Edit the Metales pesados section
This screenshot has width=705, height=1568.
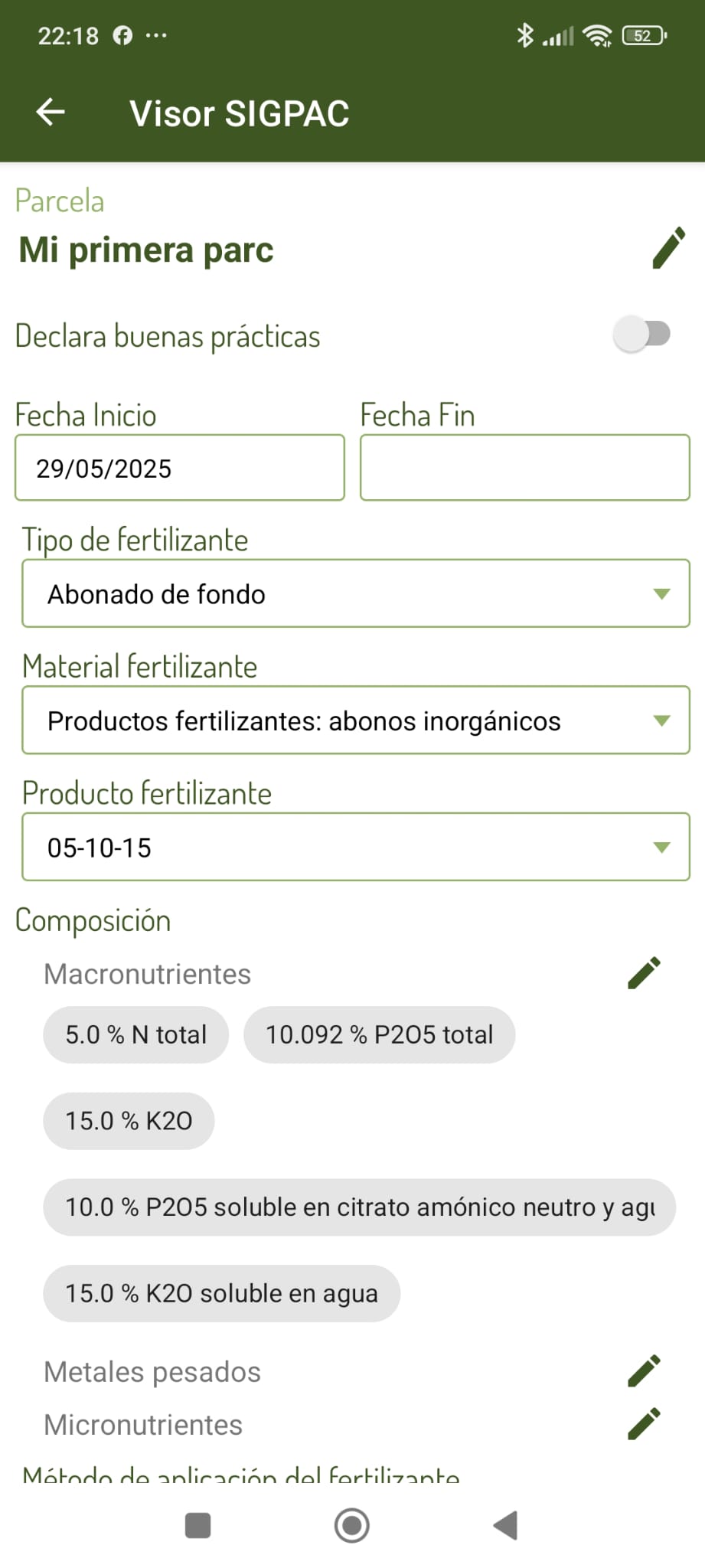(644, 1371)
